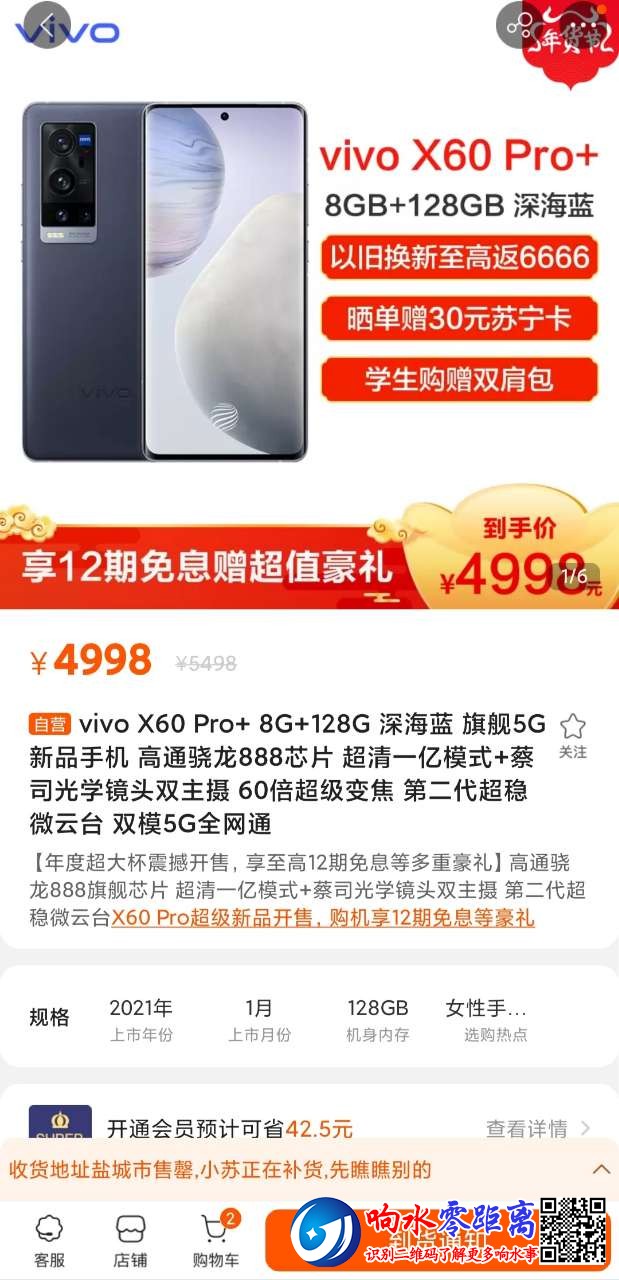Visit the 店铺 store page
The image size is (619, 1280).
(130, 1240)
